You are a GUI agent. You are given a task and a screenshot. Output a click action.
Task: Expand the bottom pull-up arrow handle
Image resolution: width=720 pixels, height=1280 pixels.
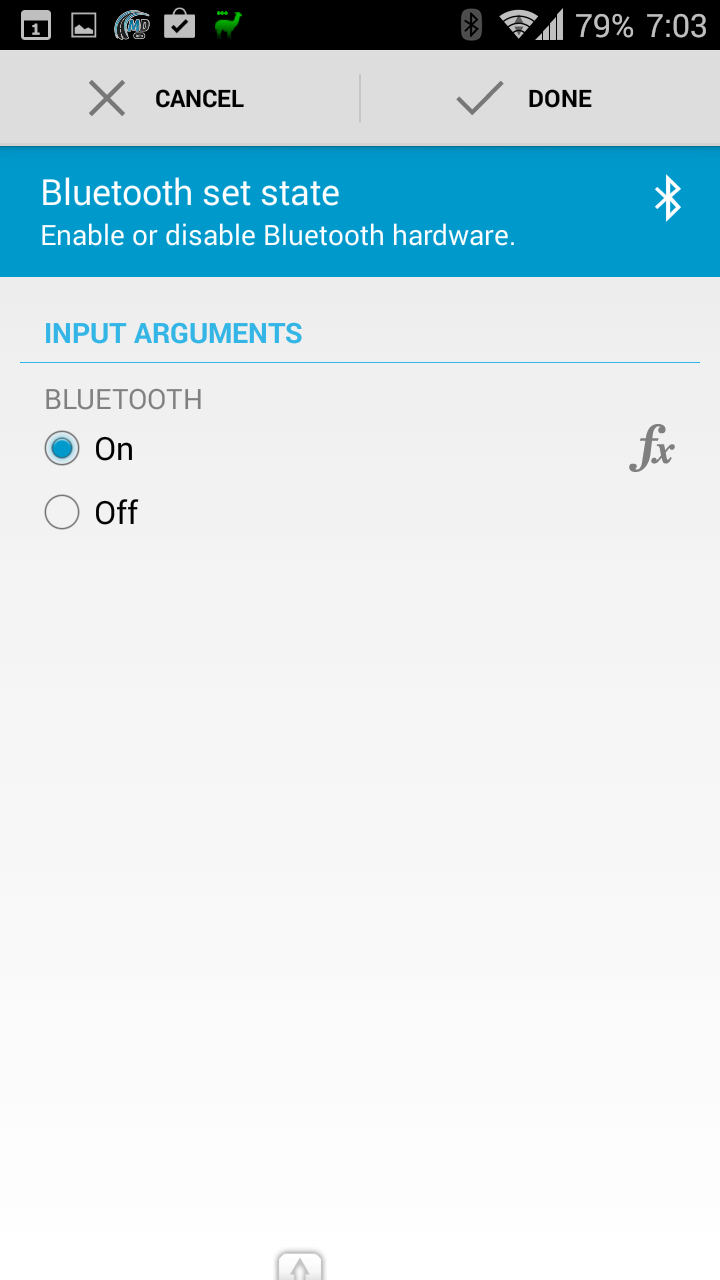[300, 1266]
